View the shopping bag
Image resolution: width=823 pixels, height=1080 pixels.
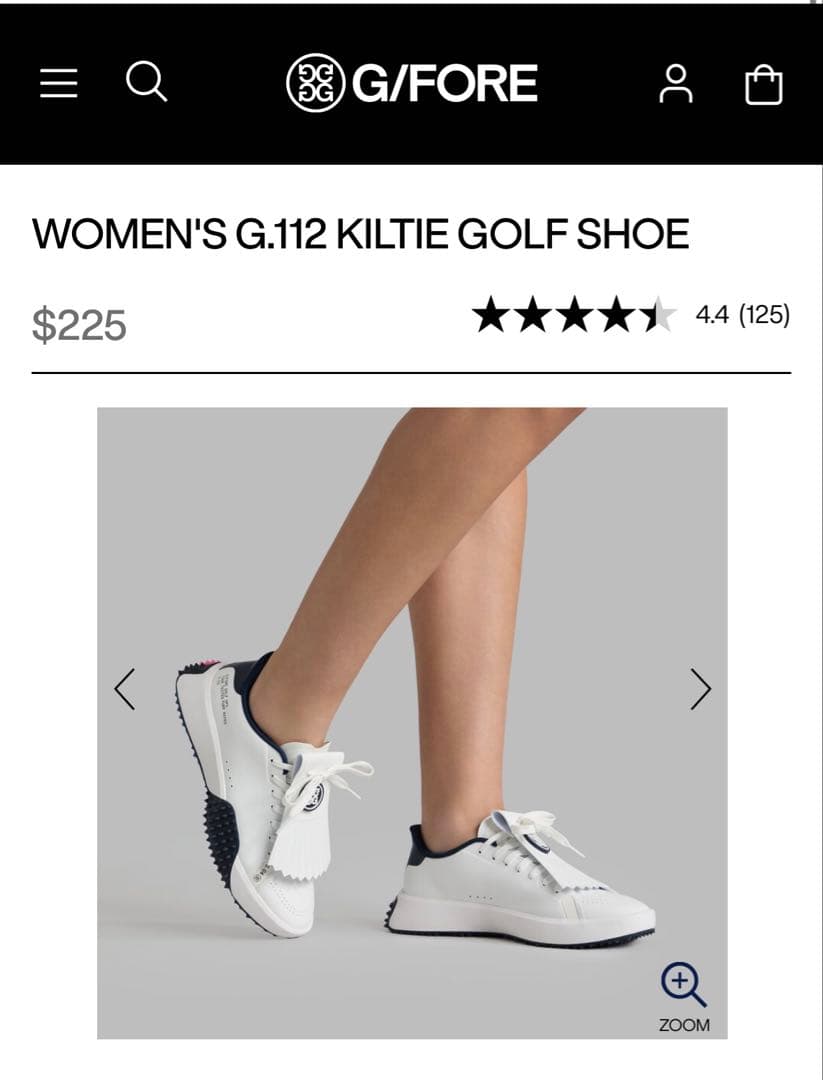pos(764,84)
